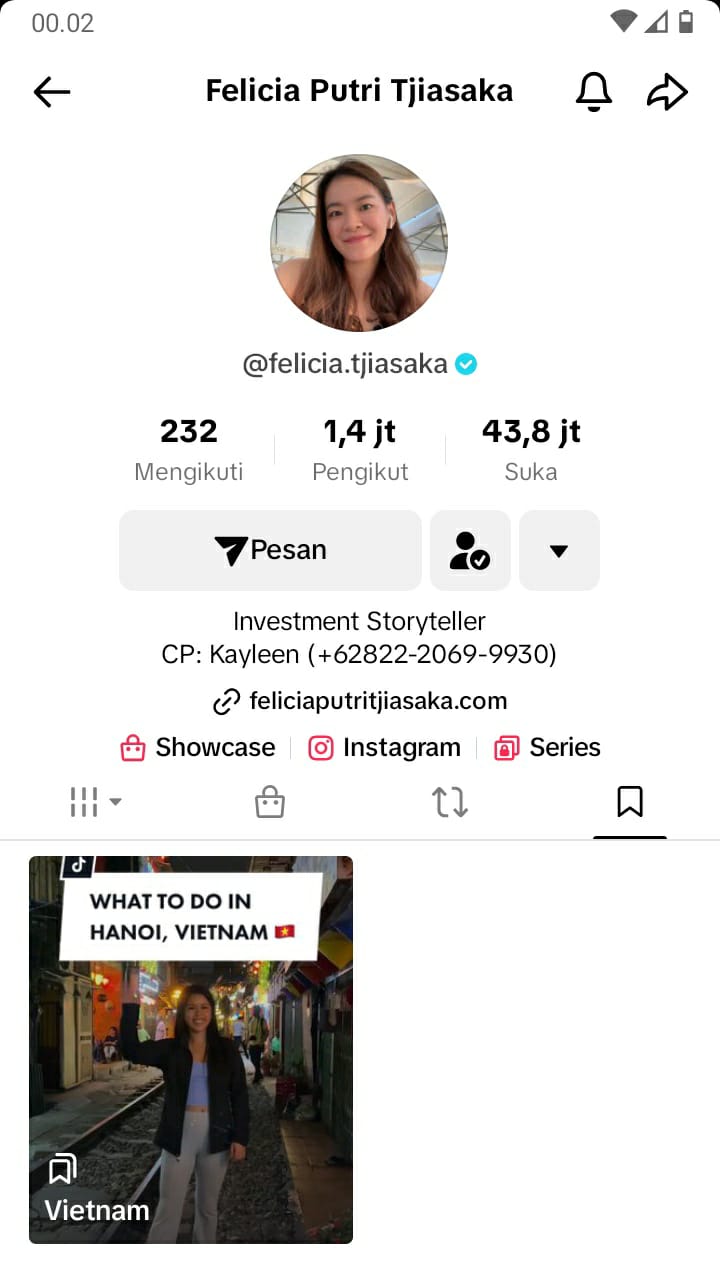Open the profile picture
Viewport: 720px width, 1280px height.
[x=359, y=243]
